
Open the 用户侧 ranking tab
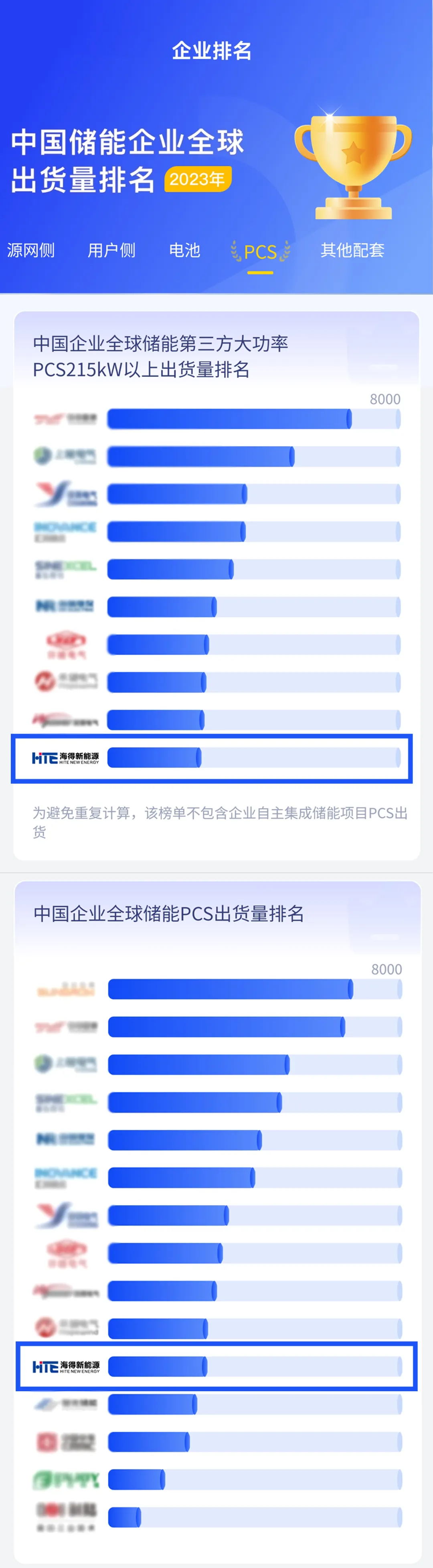point(111,250)
